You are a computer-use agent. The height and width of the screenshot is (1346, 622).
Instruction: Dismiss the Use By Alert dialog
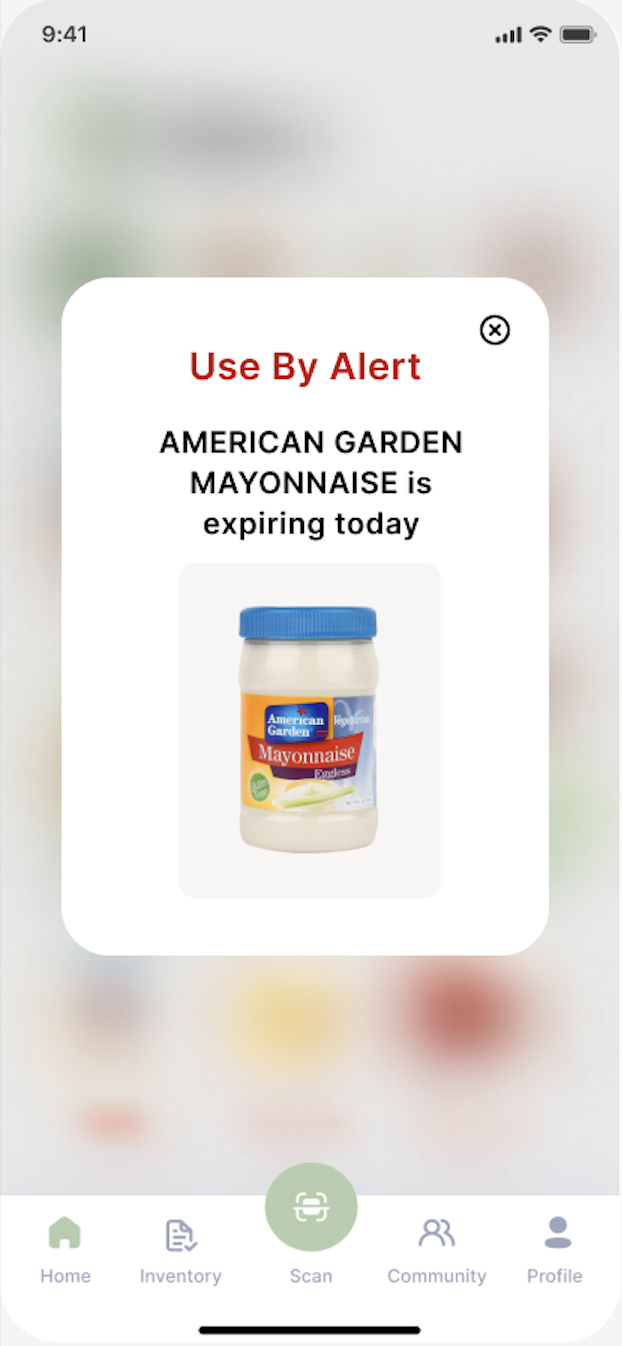click(495, 330)
